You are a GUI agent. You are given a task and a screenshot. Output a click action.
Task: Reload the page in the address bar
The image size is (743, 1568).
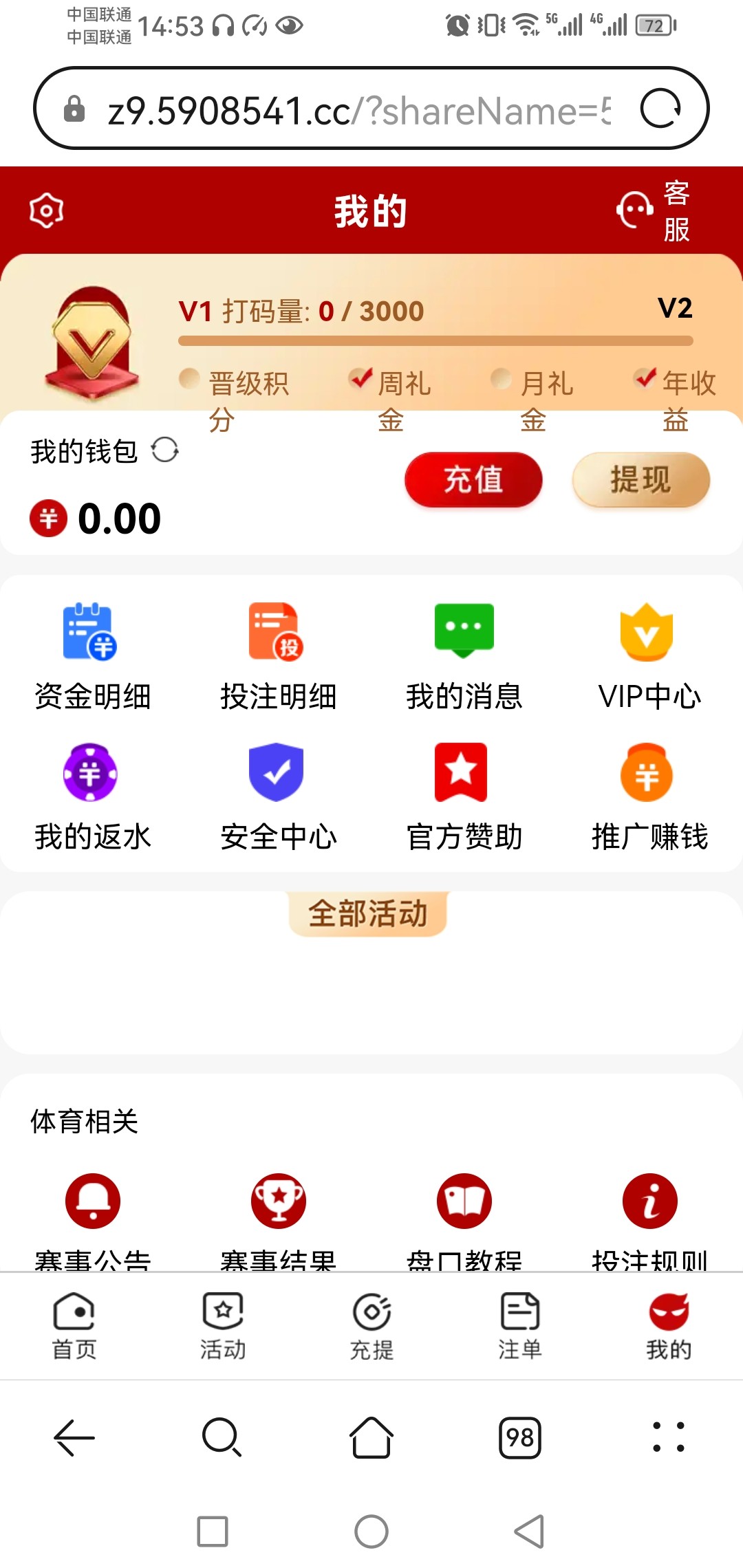point(660,109)
